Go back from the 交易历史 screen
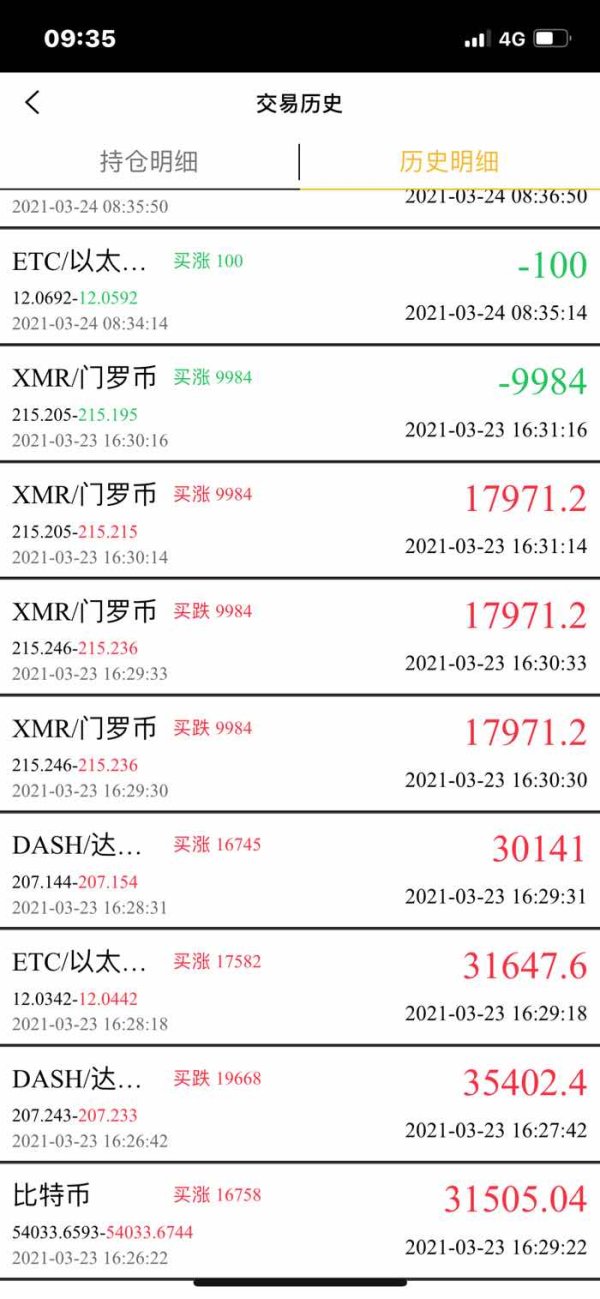 pos(33,102)
